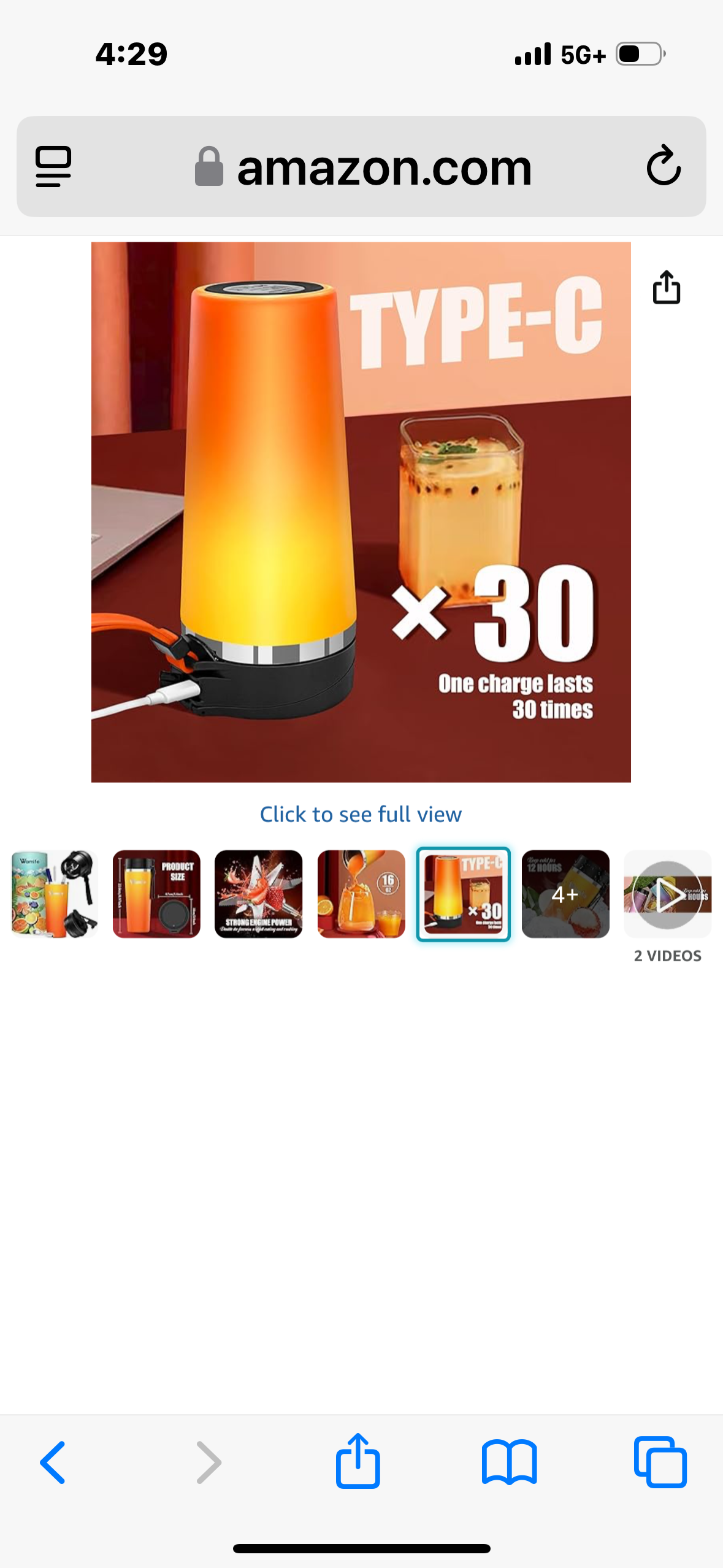Viewport: 723px width, 1568px height.
Task: Open the 4+ more images thumbnail
Action: tap(565, 894)
